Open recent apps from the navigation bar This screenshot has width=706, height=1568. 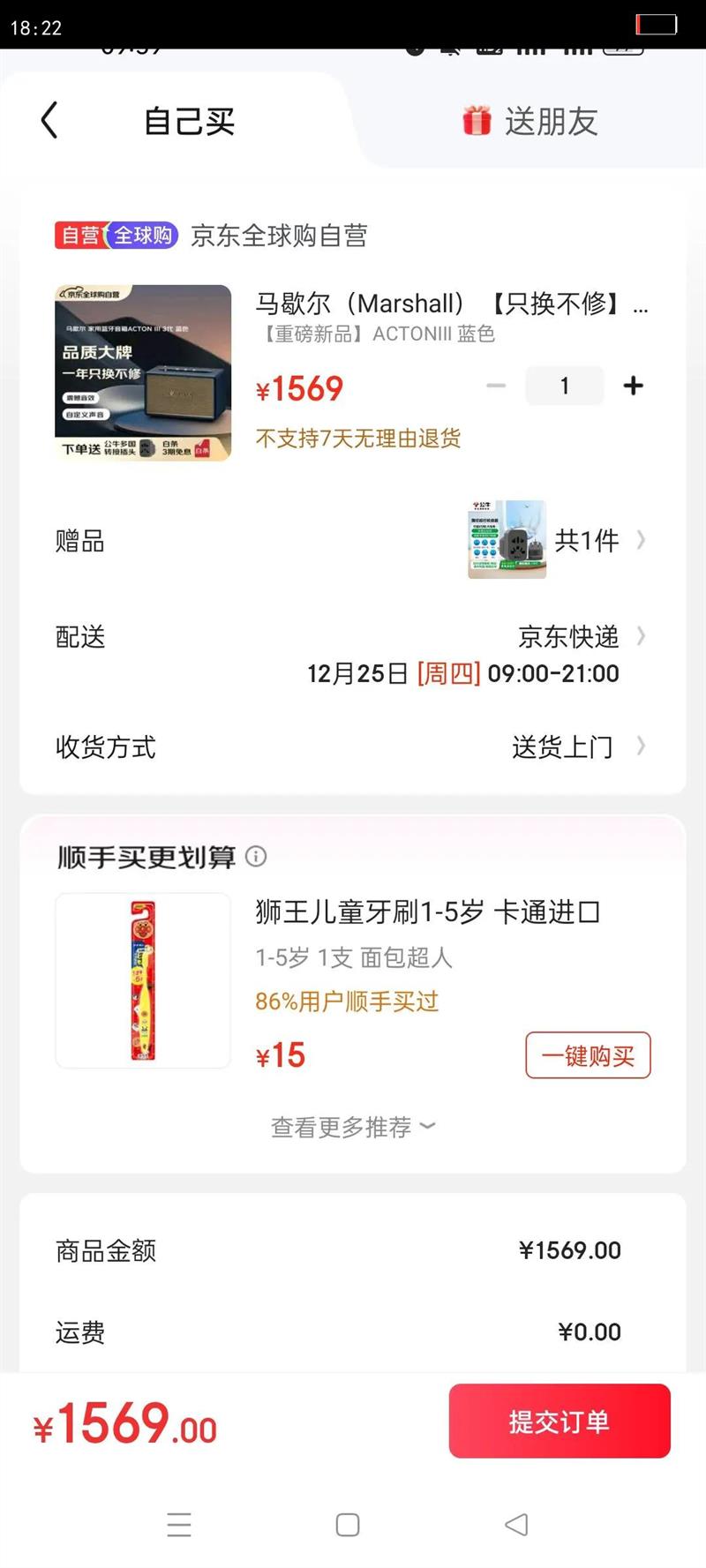(179, 1525)
